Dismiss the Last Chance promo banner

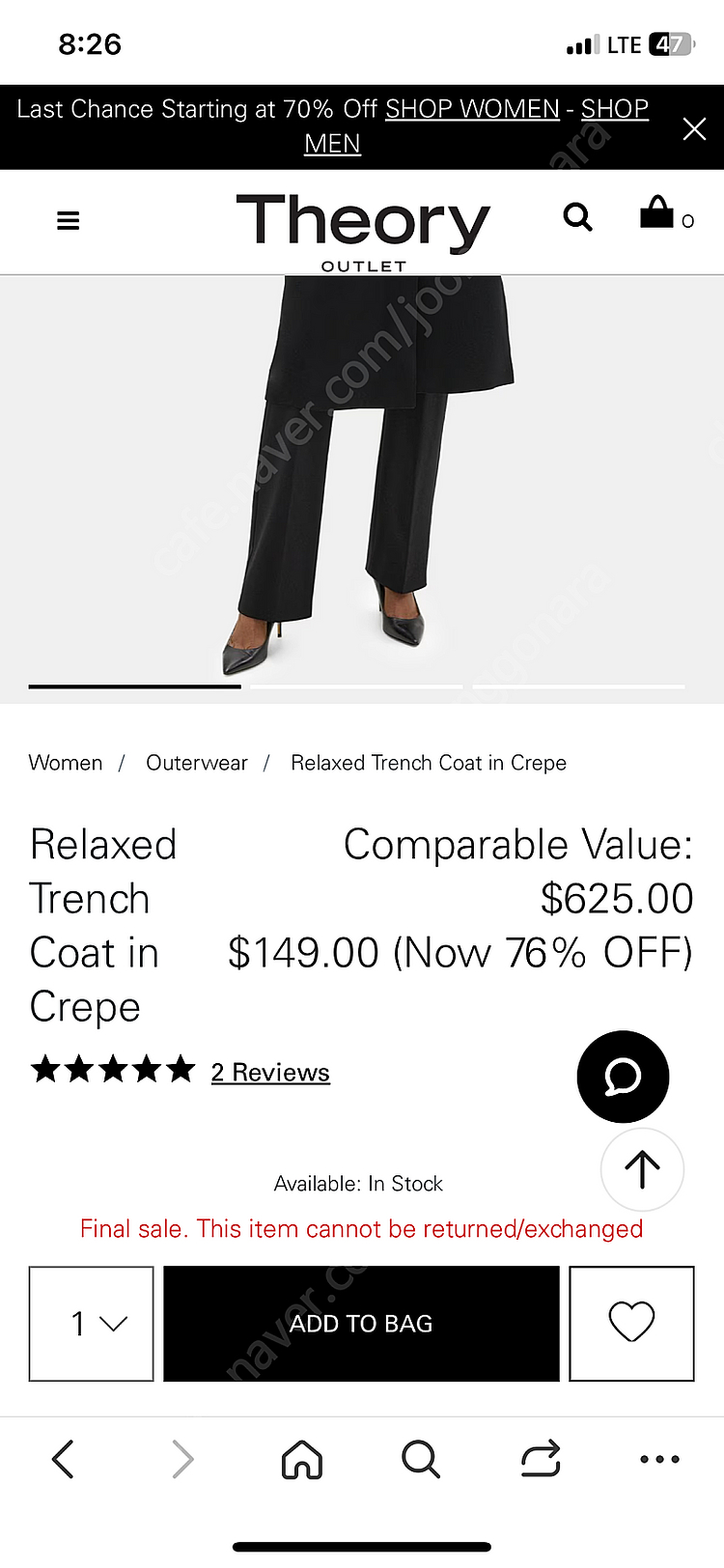point(694,129)
